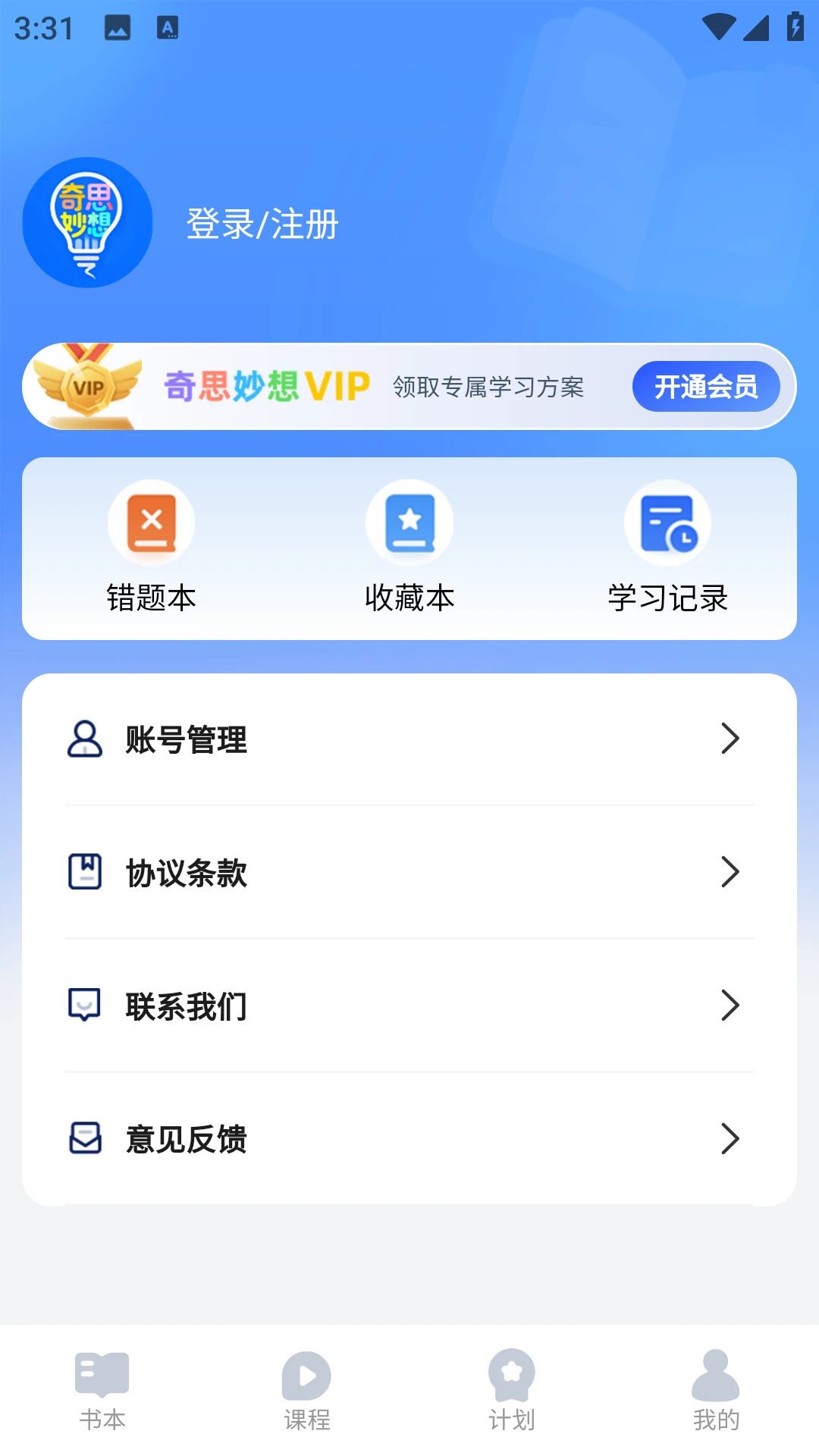Screen dimensions: 819x1456
Task: Tap the 账号管理 person icon
Action: (x=83, y=739)
